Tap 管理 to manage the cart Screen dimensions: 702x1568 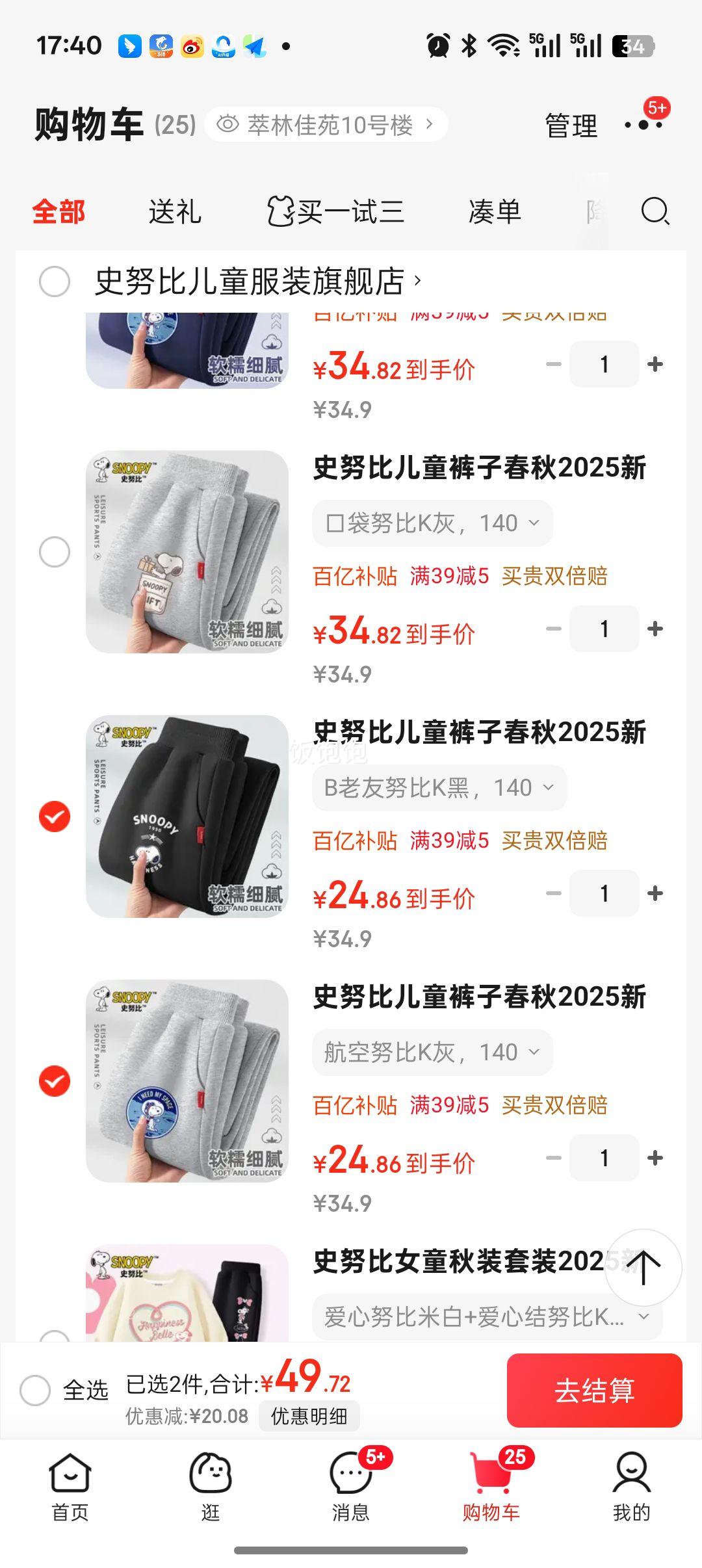click(x=571, y=125)
